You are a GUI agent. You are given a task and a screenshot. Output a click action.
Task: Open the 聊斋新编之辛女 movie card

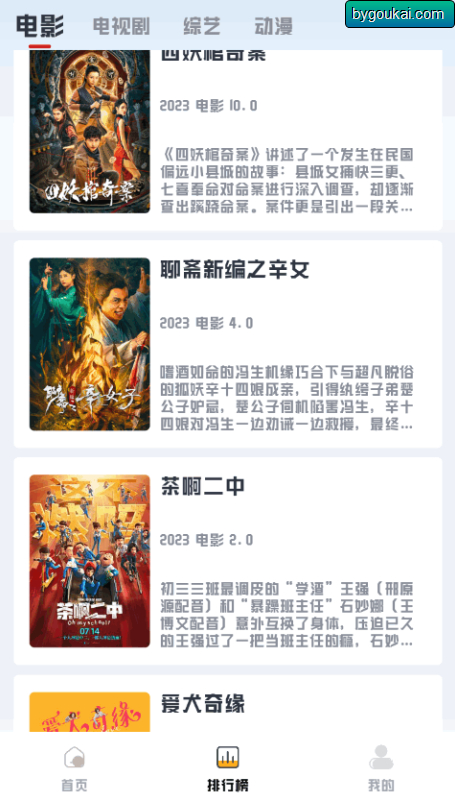(x=228, y=344)
